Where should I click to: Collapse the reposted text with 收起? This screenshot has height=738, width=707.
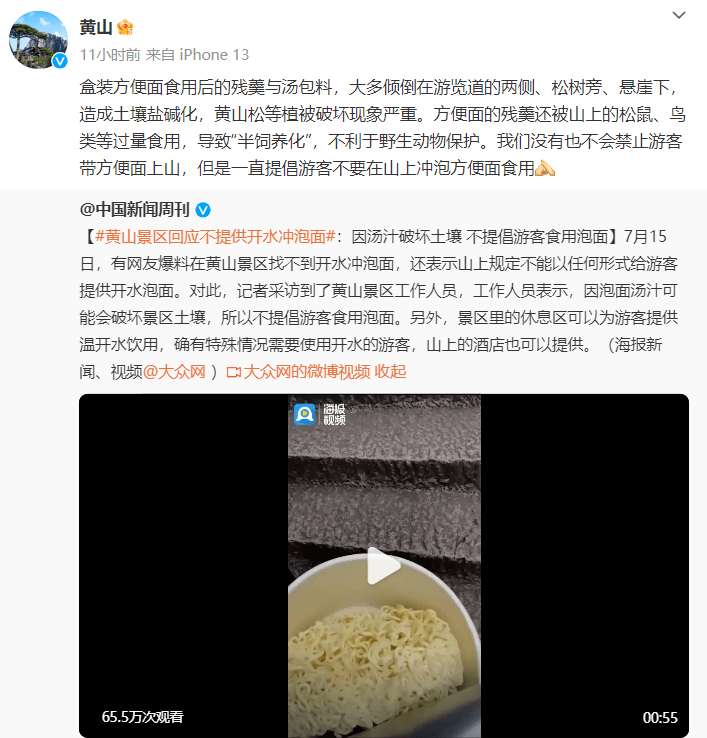(x=390, y=372)
